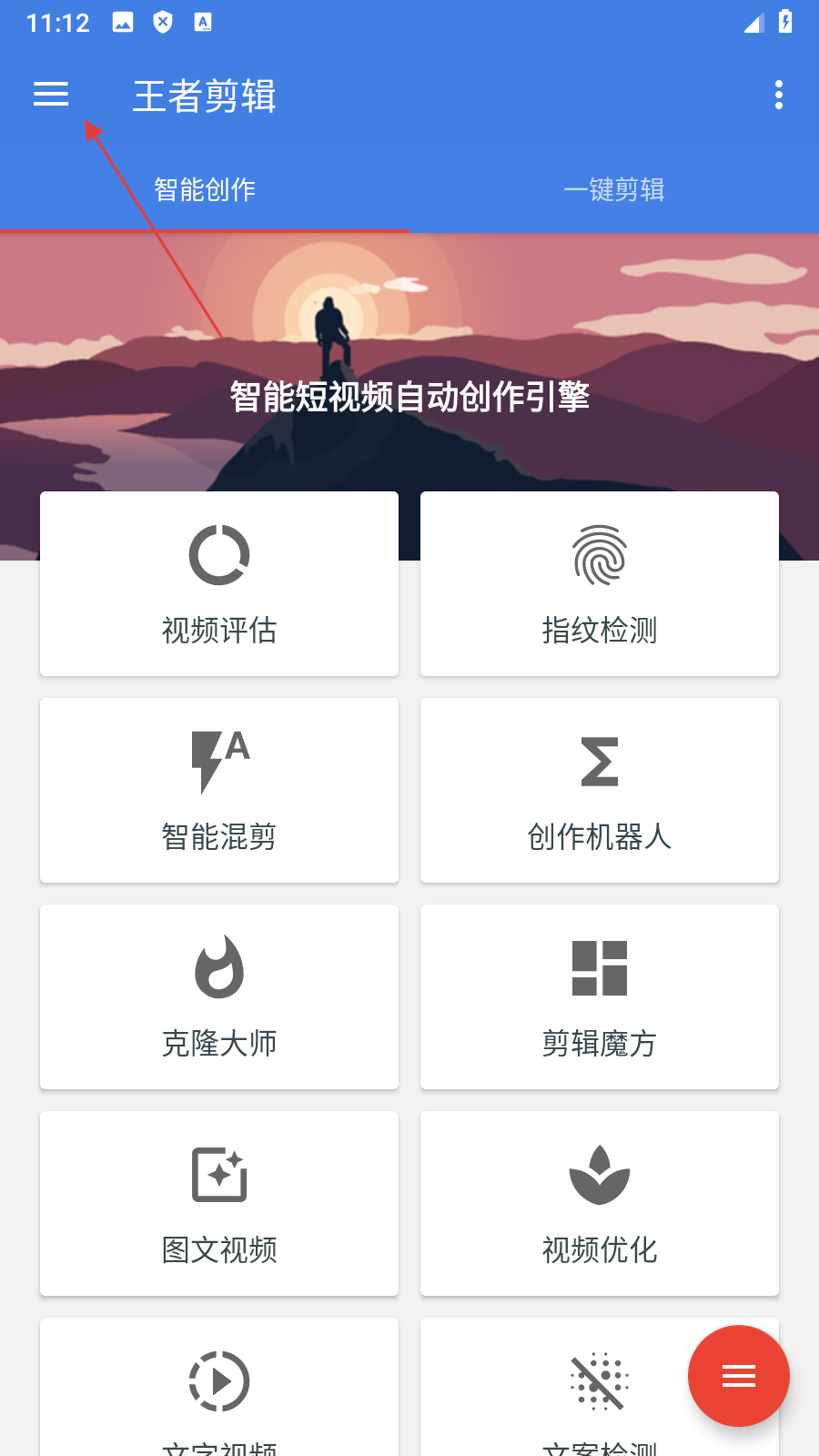Screen dimensions: 819x1456
Task: Open the 克隆大师 card
Action: click(x=219, y=996)
